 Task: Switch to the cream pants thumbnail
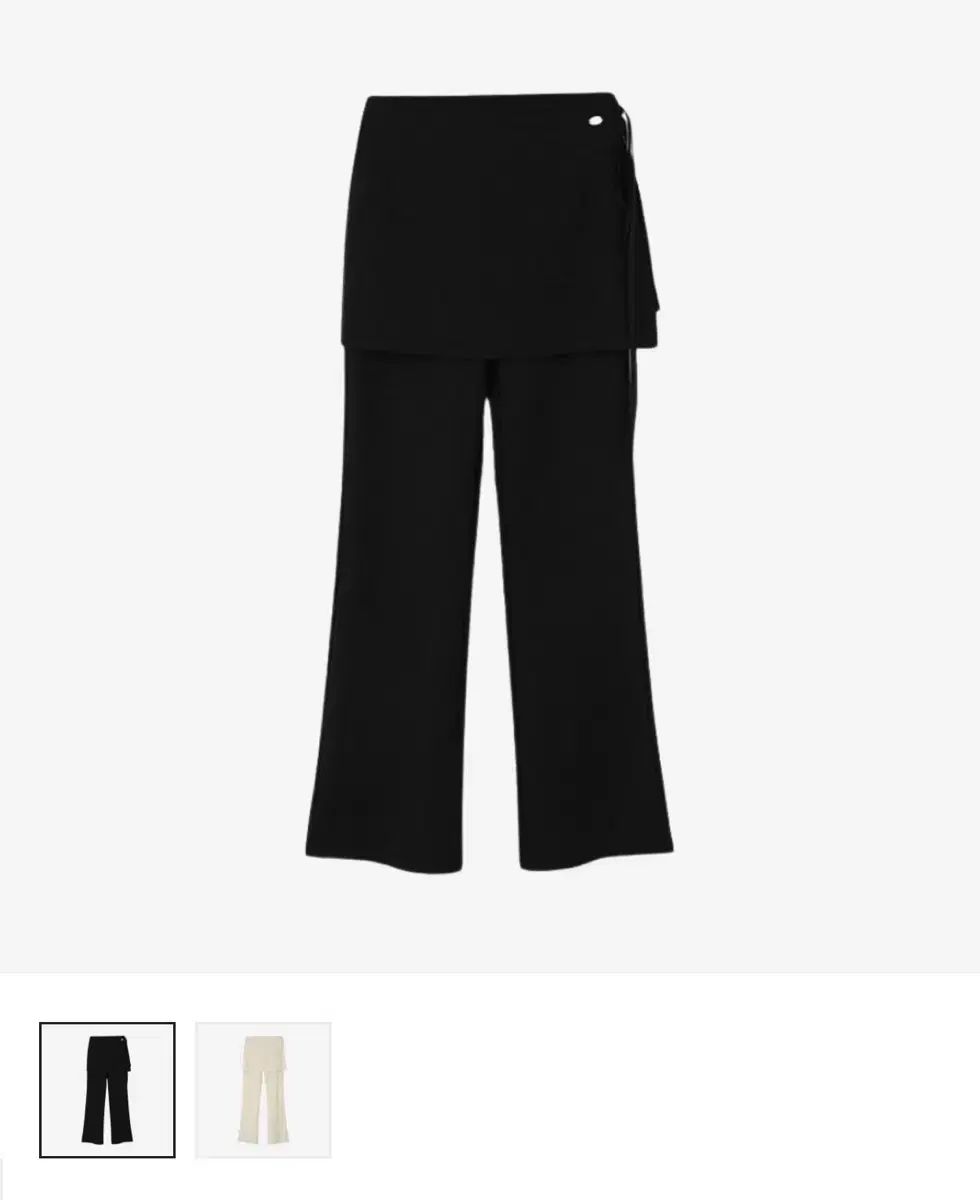(x=263, y=1089)
